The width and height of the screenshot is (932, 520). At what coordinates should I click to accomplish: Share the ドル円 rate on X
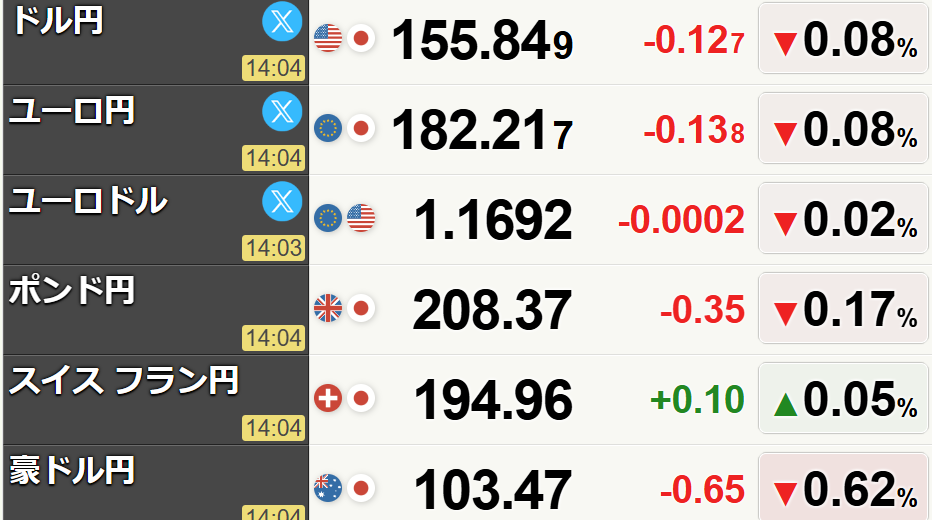point(282,22)
